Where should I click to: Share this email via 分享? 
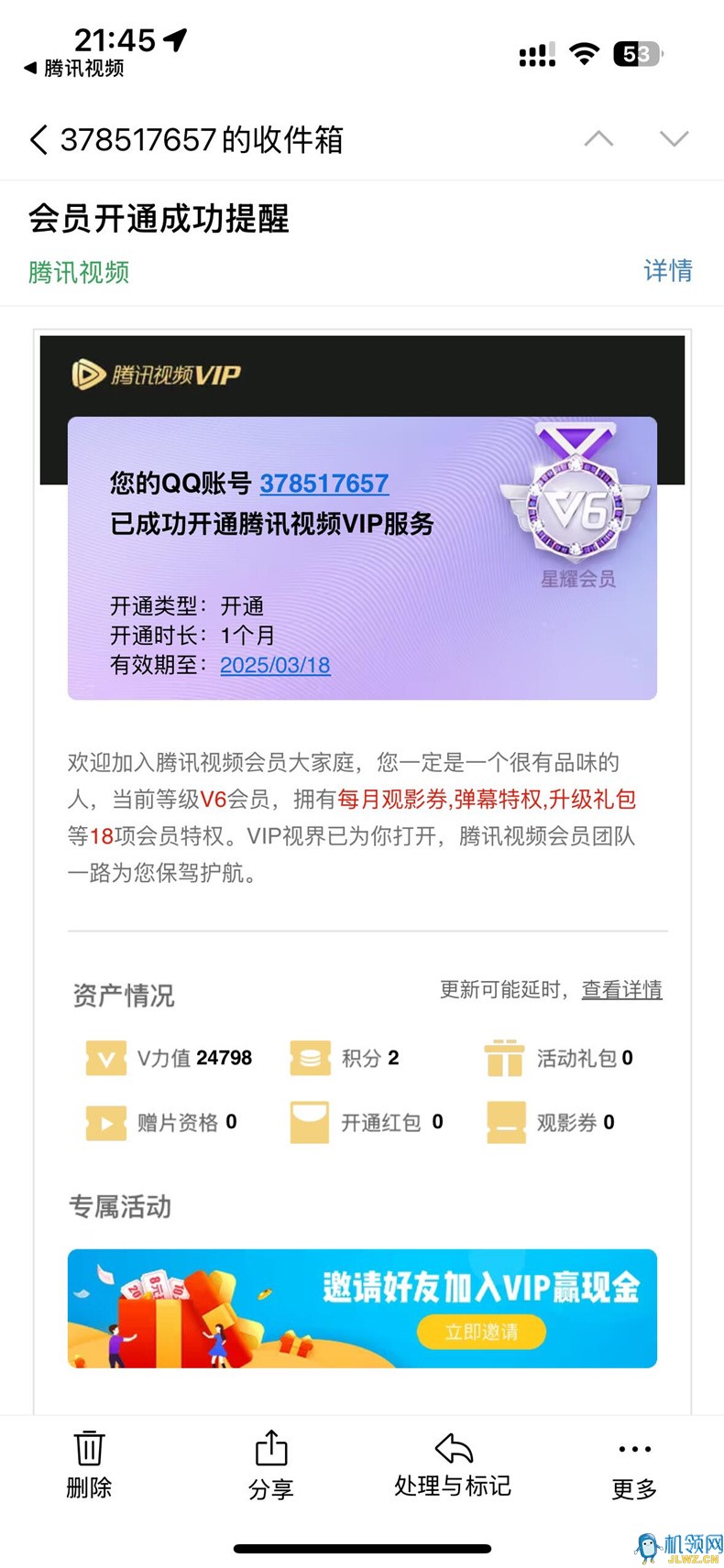[x=270, y=1464]
